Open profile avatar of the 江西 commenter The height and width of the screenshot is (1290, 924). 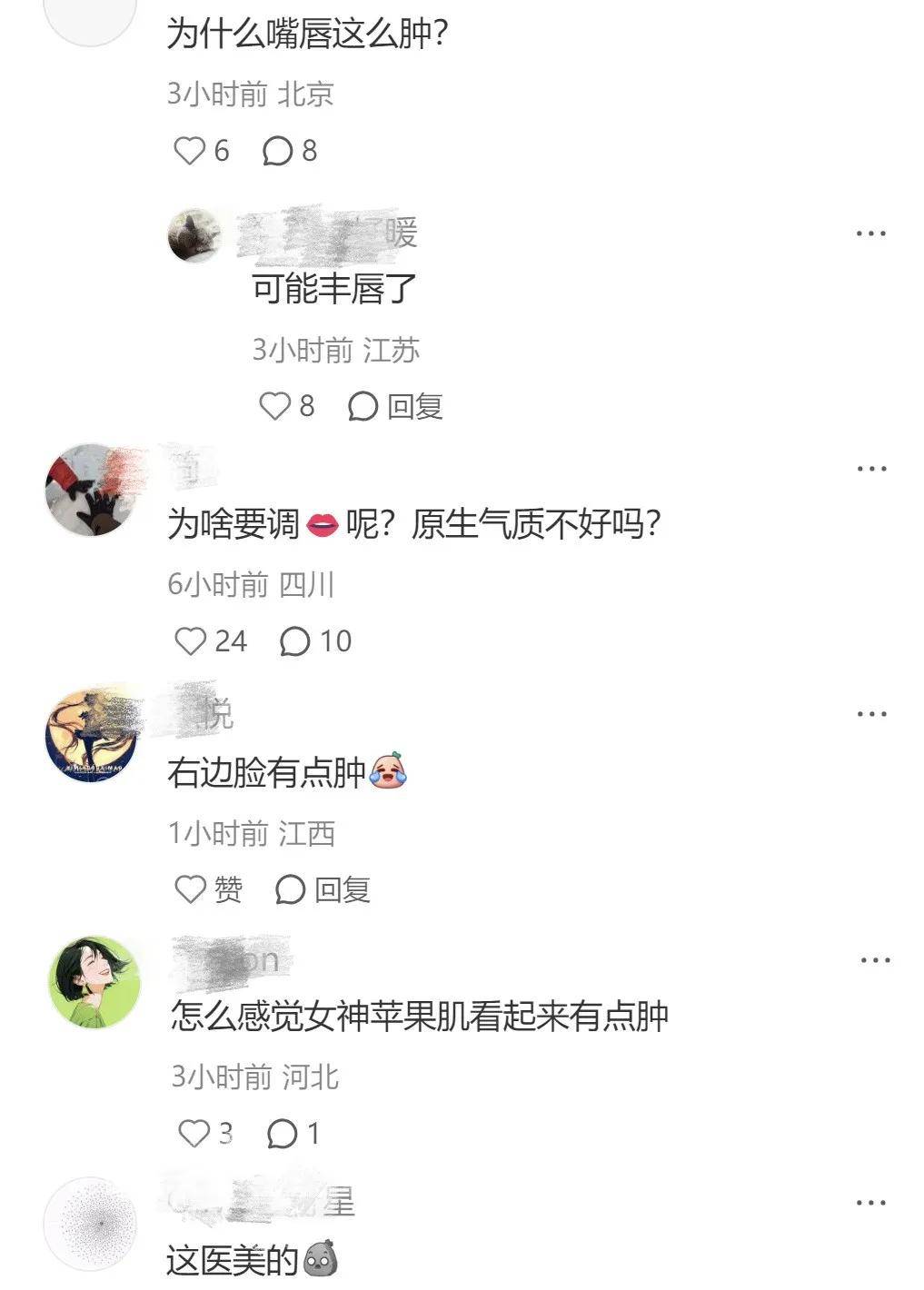click(x=91, y=736)
